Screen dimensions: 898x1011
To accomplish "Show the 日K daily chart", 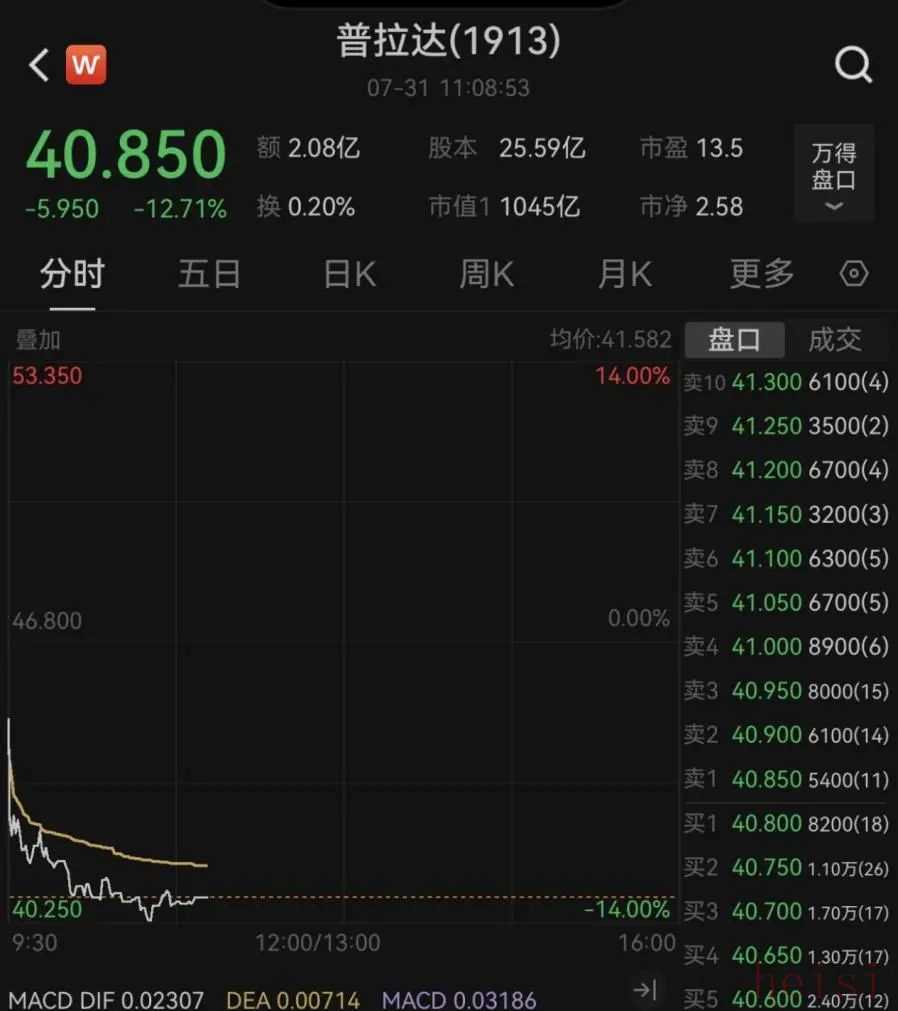I will (349, 274).
